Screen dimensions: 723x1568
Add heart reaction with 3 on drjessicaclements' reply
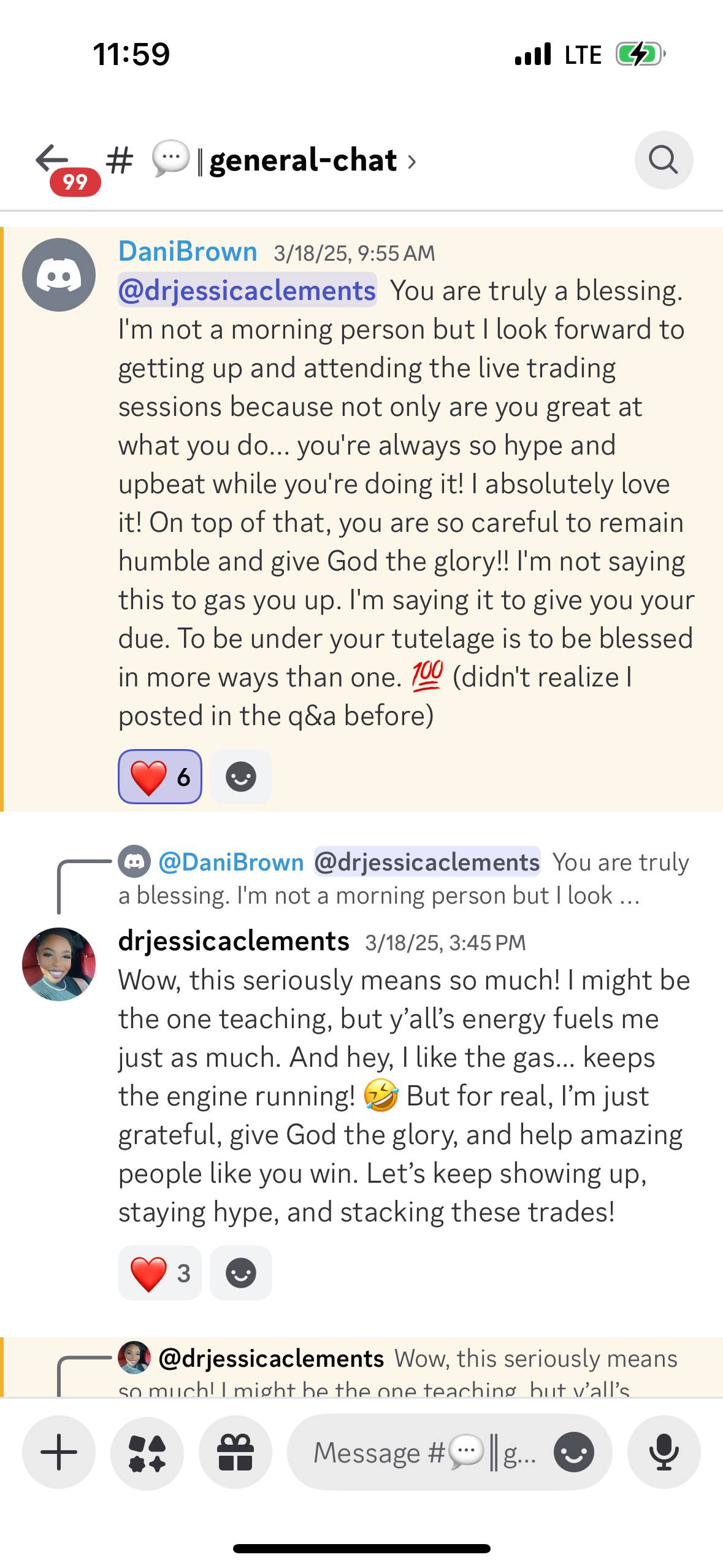coord(160,1273)
